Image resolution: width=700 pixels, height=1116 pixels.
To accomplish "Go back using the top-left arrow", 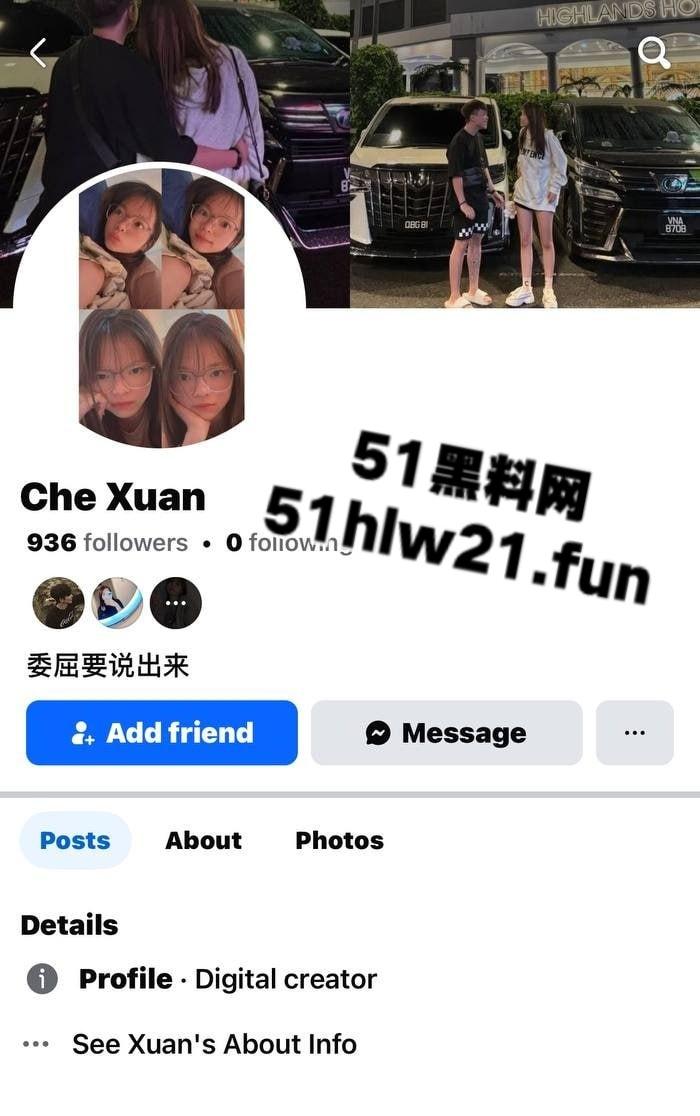I will [38, 53].
